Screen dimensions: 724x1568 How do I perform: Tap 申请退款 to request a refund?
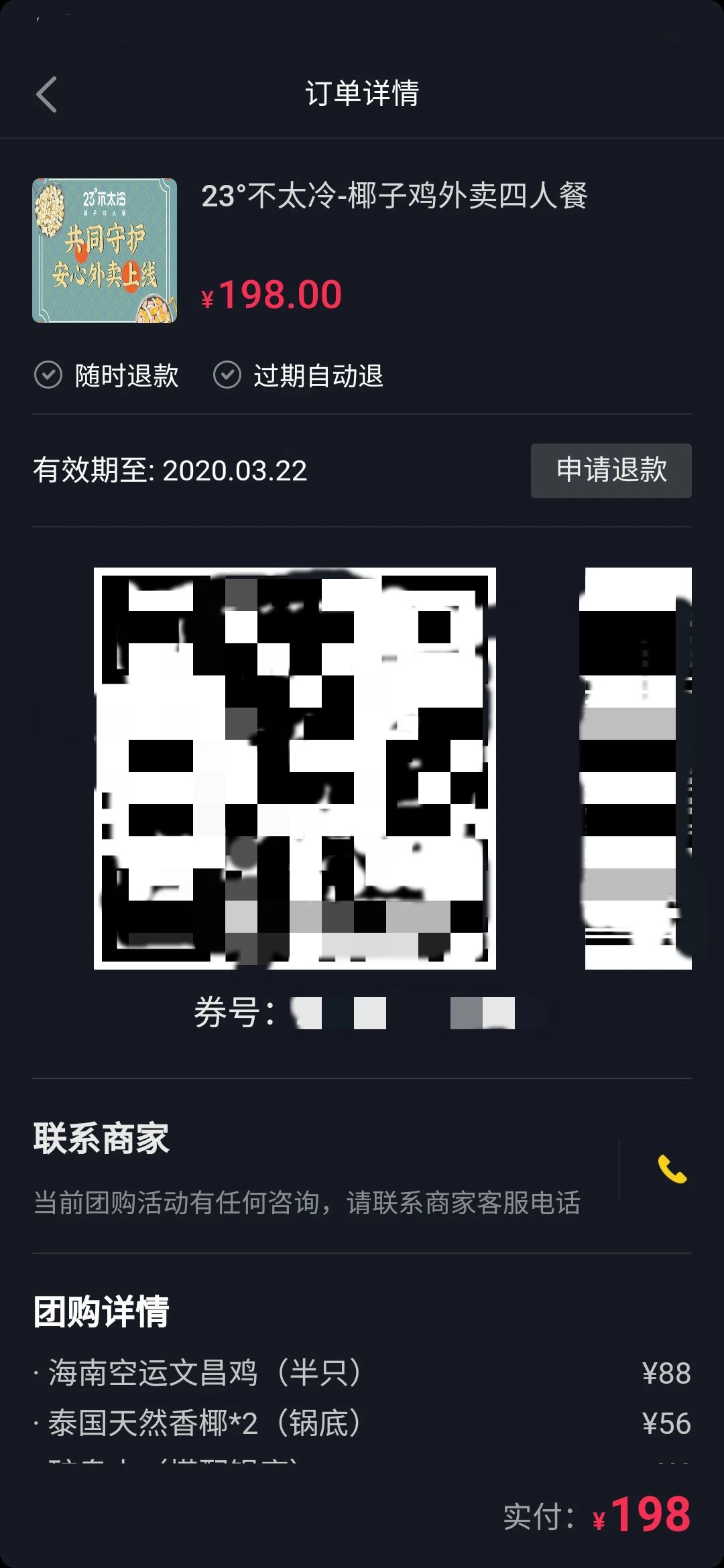[x=611, y=470]
